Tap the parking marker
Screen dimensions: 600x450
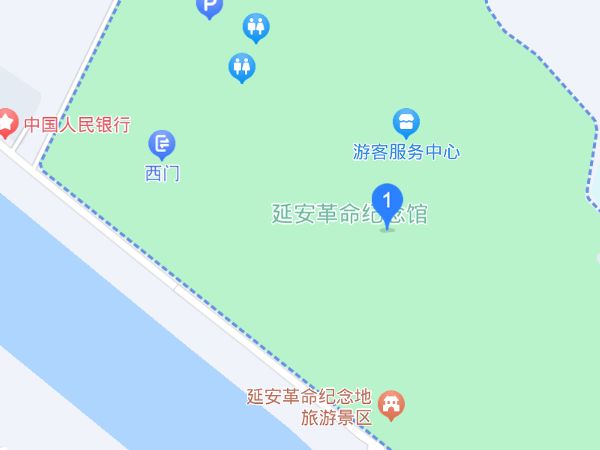(x=208, y=9)
